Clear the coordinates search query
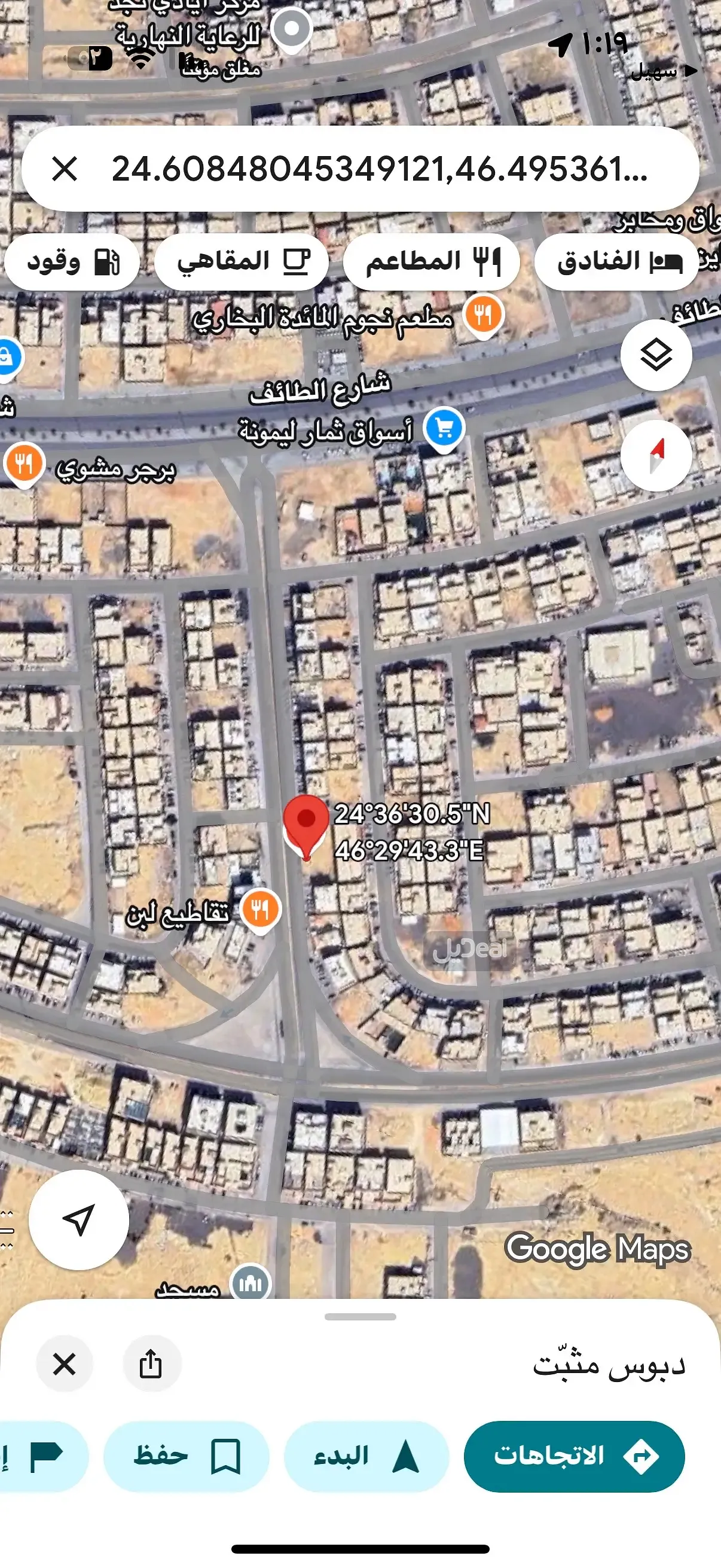Image resolution: width=721 pixels, height=1568 pixels. pyautogui.click(x=65, y=169)
